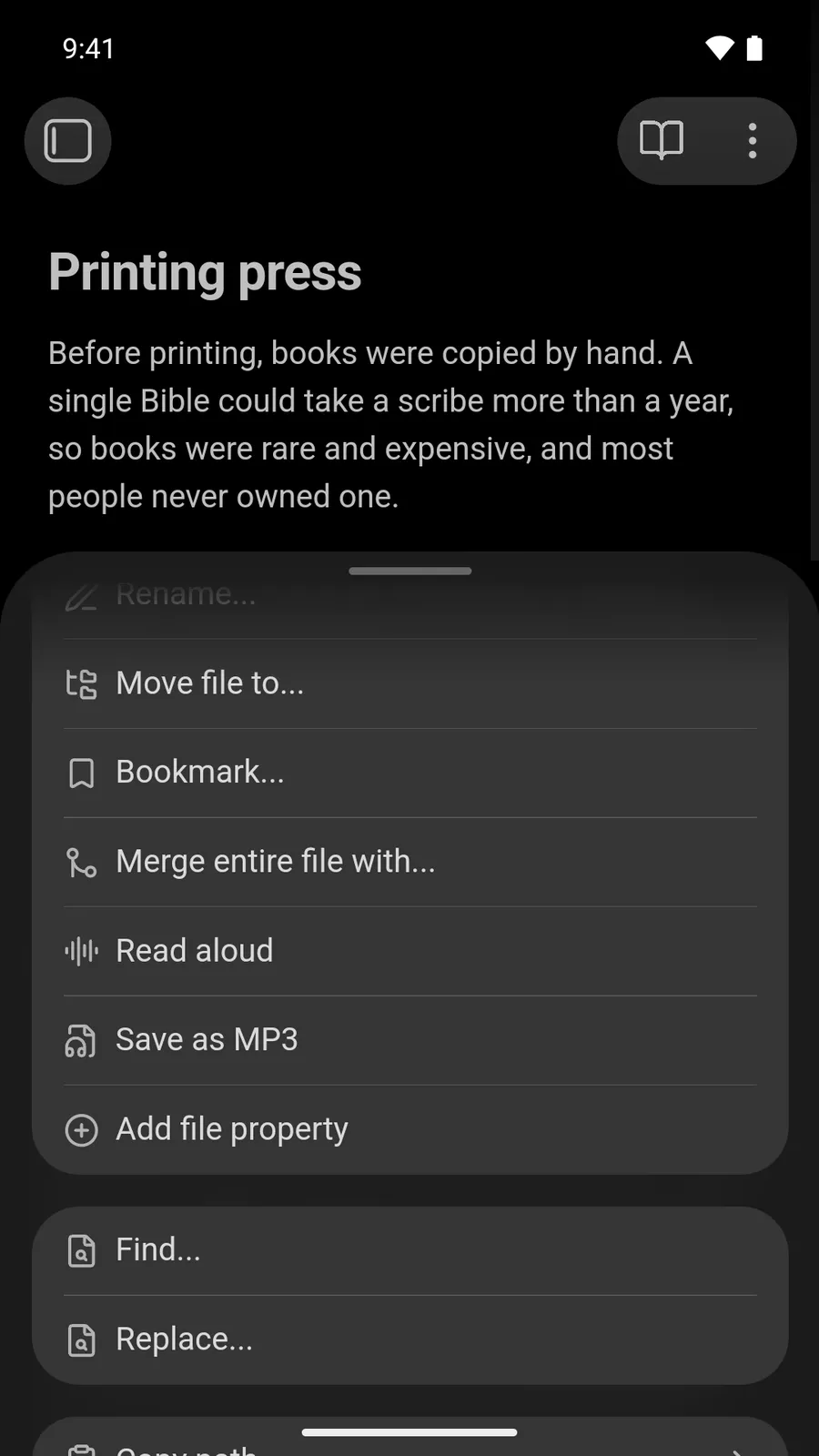Select Merge entire file with...
This screenshot has width=819, height=1456.
(x=410, y=862)
